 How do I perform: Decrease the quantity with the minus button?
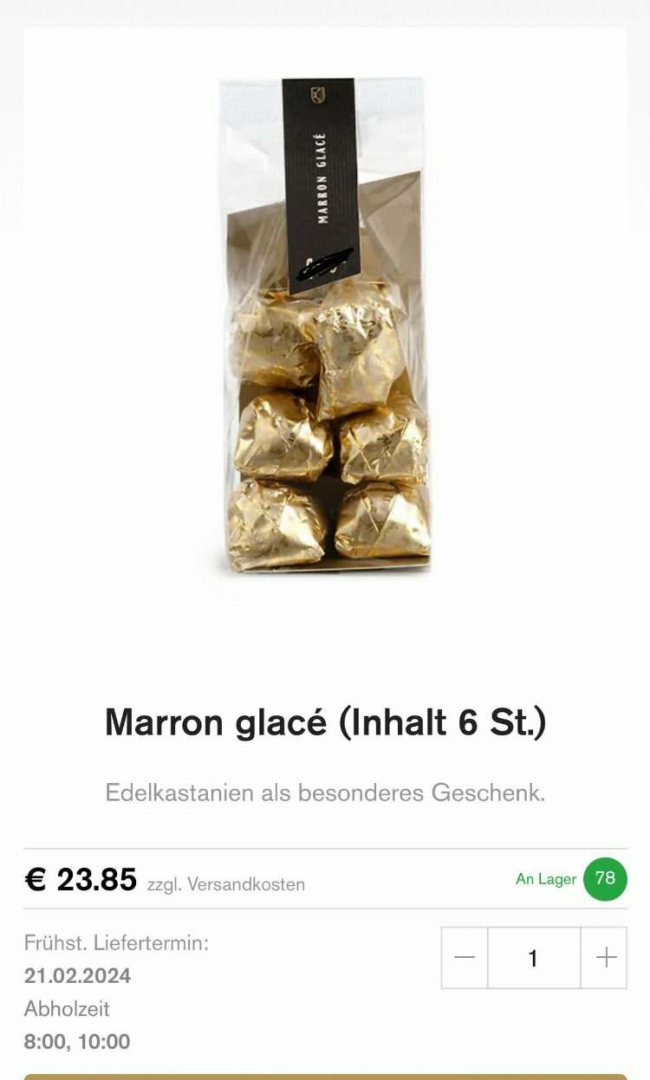click(x=465, y=958)
